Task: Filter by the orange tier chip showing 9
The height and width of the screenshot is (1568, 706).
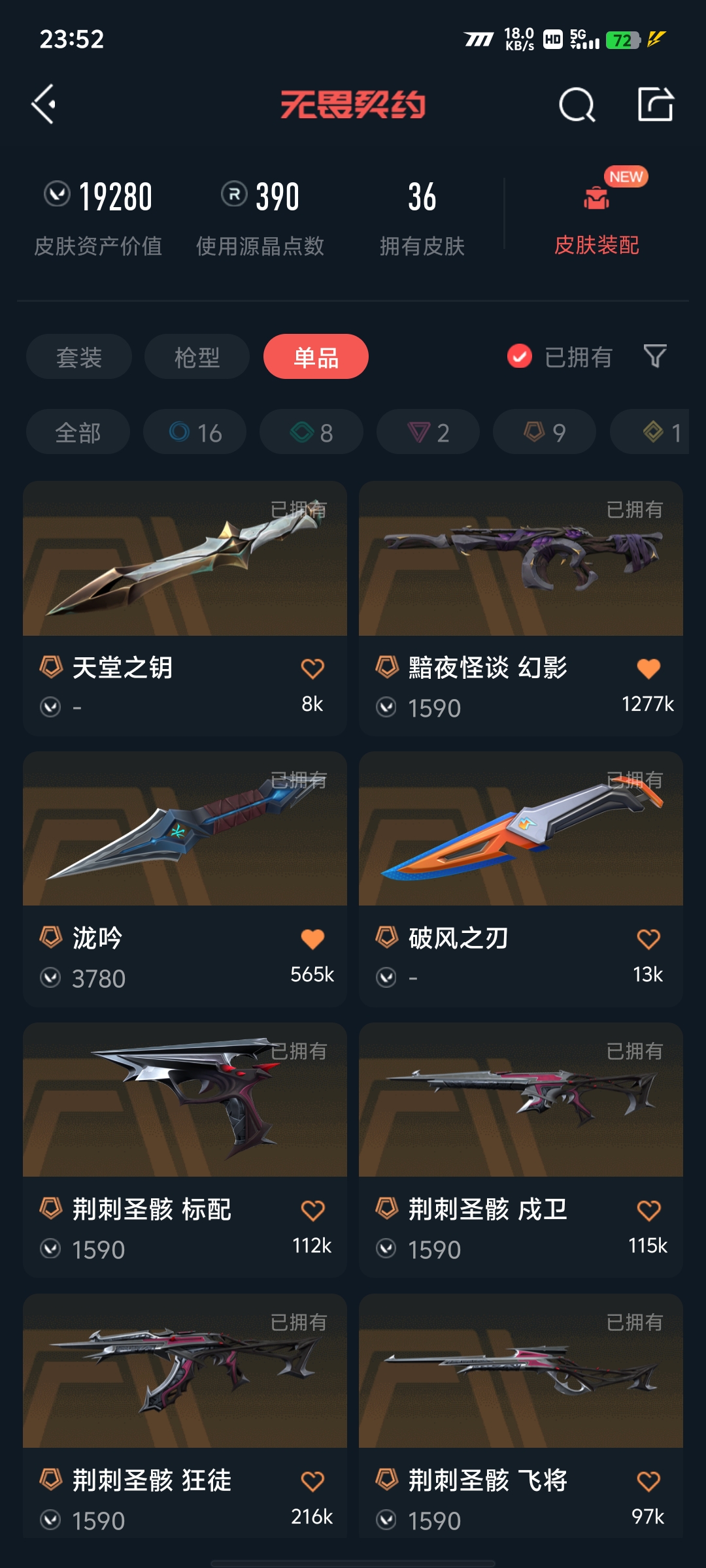Action: 545,432
